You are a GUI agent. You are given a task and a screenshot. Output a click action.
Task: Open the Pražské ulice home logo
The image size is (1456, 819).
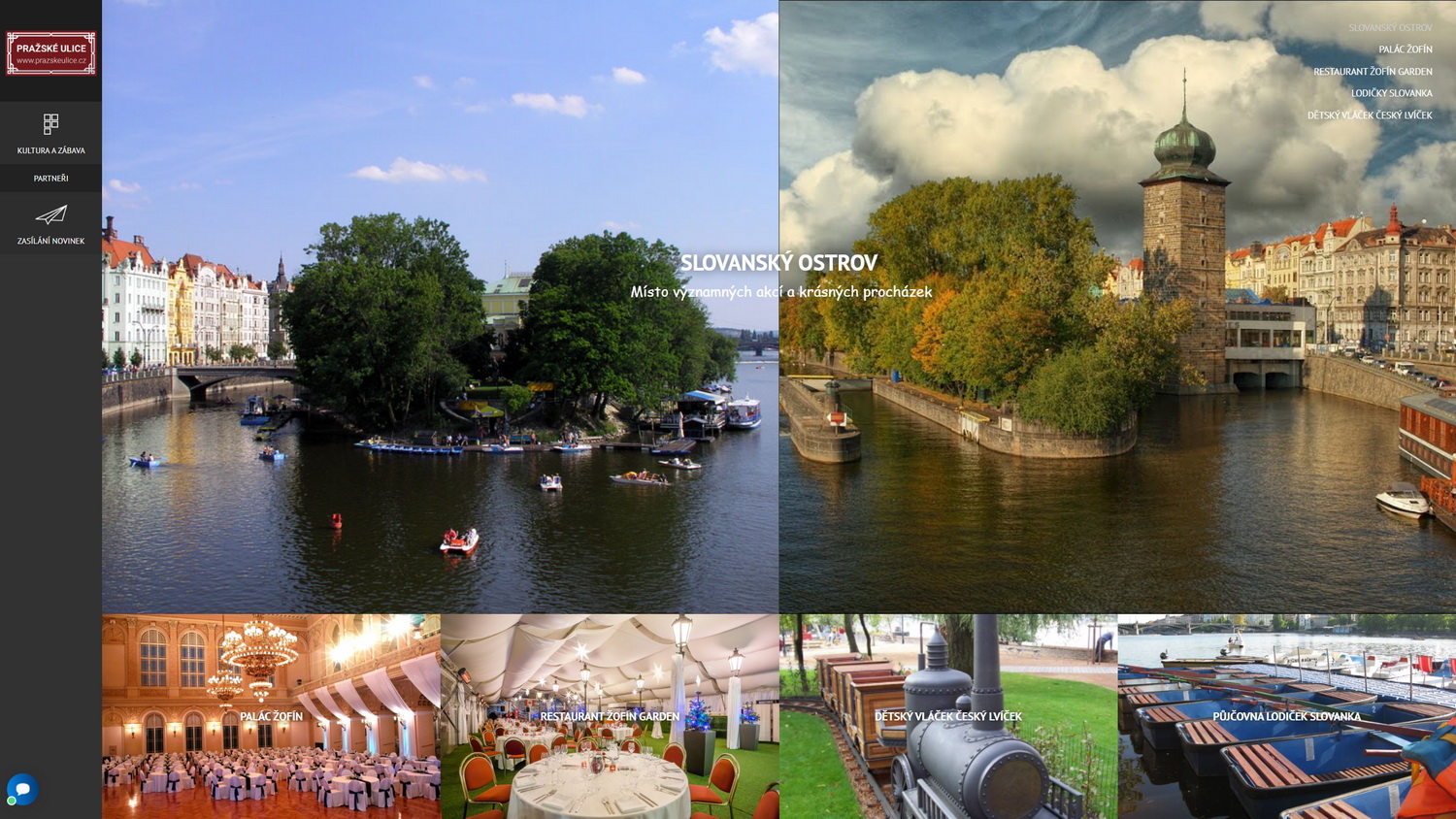click(50, 53)
